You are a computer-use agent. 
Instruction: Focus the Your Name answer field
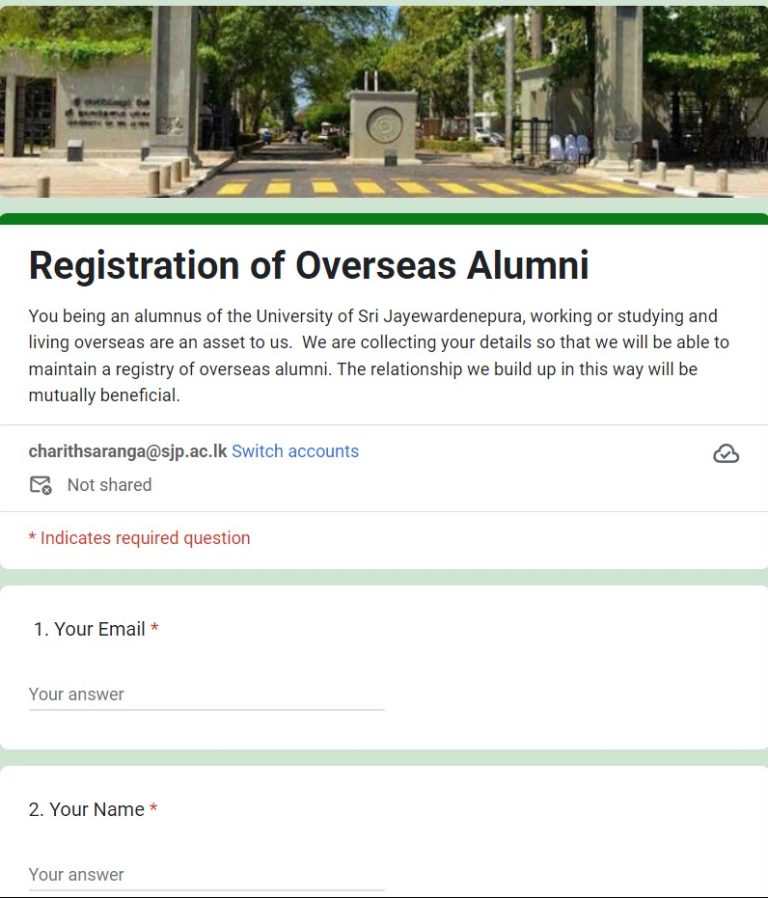coord(206,874)
